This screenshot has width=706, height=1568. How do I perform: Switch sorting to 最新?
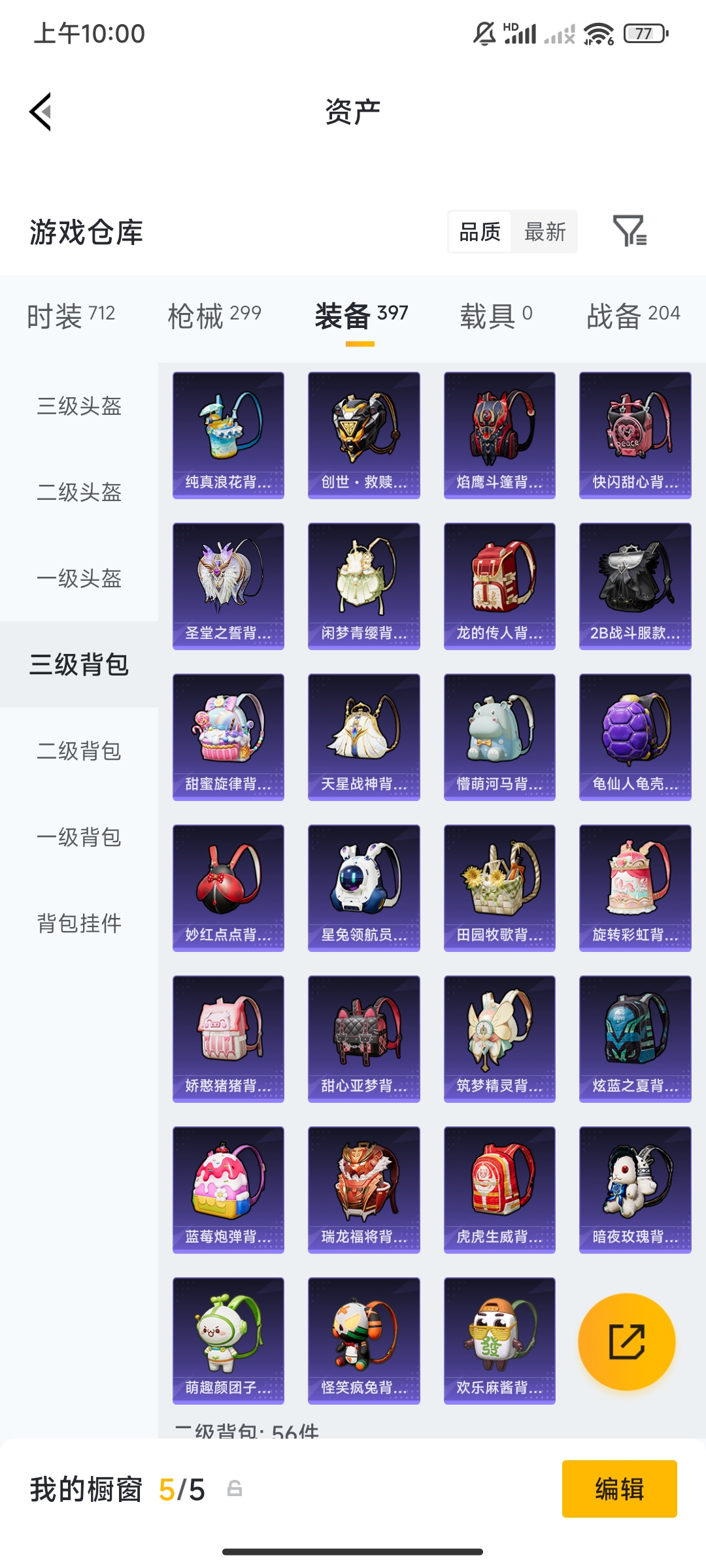click(545, 232)
